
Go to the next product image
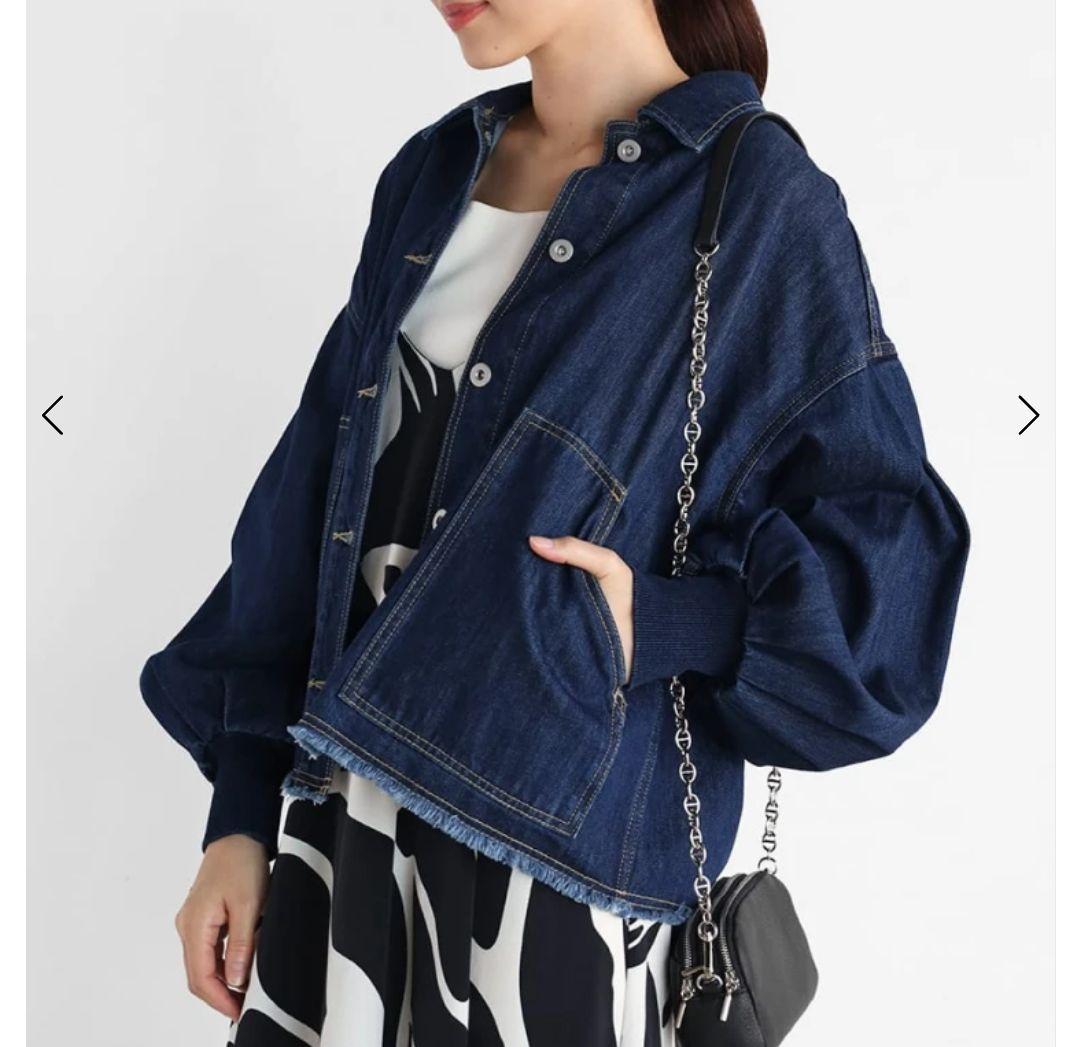(1028, 415)
